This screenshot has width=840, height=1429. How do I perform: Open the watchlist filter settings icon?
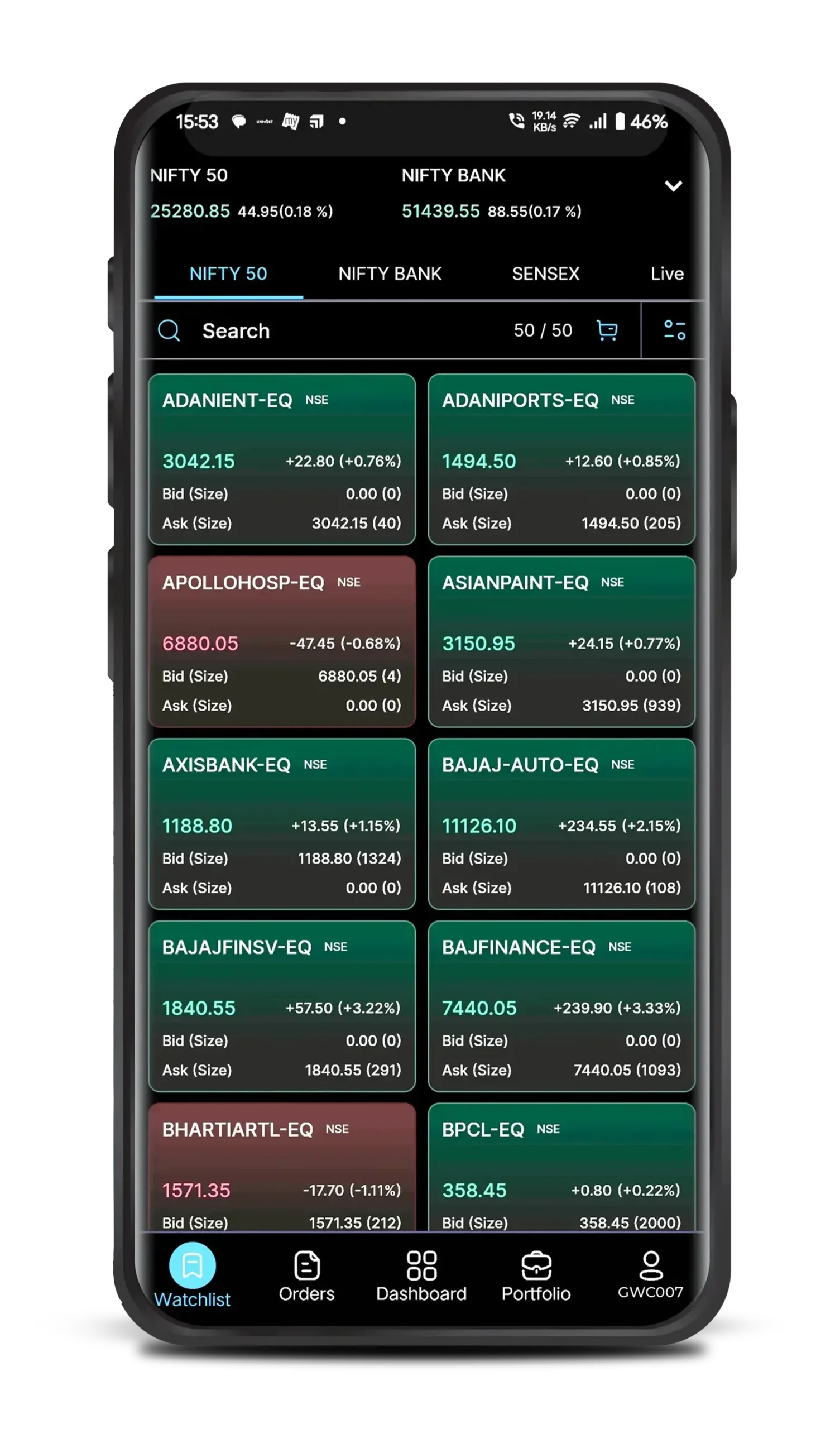point(674,330)
